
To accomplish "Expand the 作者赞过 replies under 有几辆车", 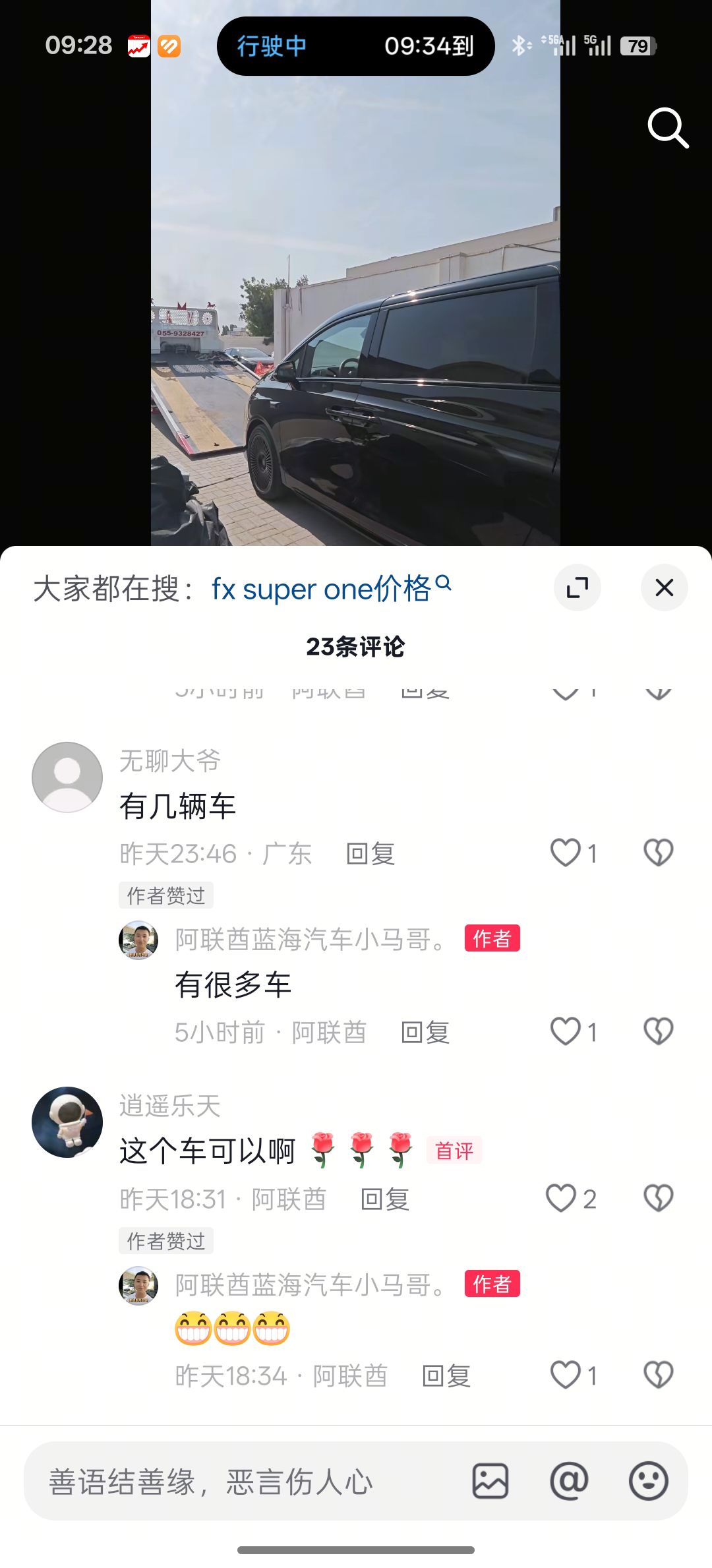I will (165, 895).
